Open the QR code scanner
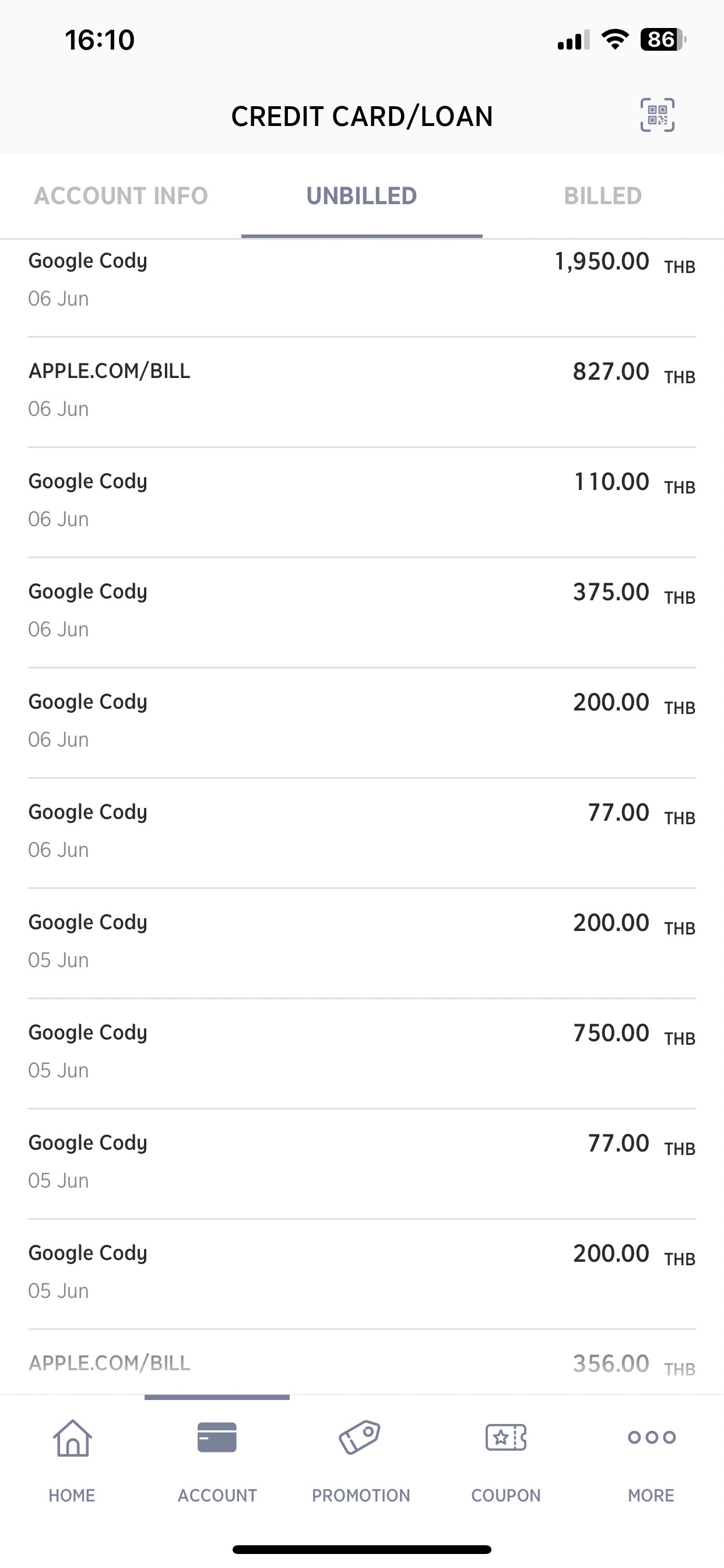 657,115
